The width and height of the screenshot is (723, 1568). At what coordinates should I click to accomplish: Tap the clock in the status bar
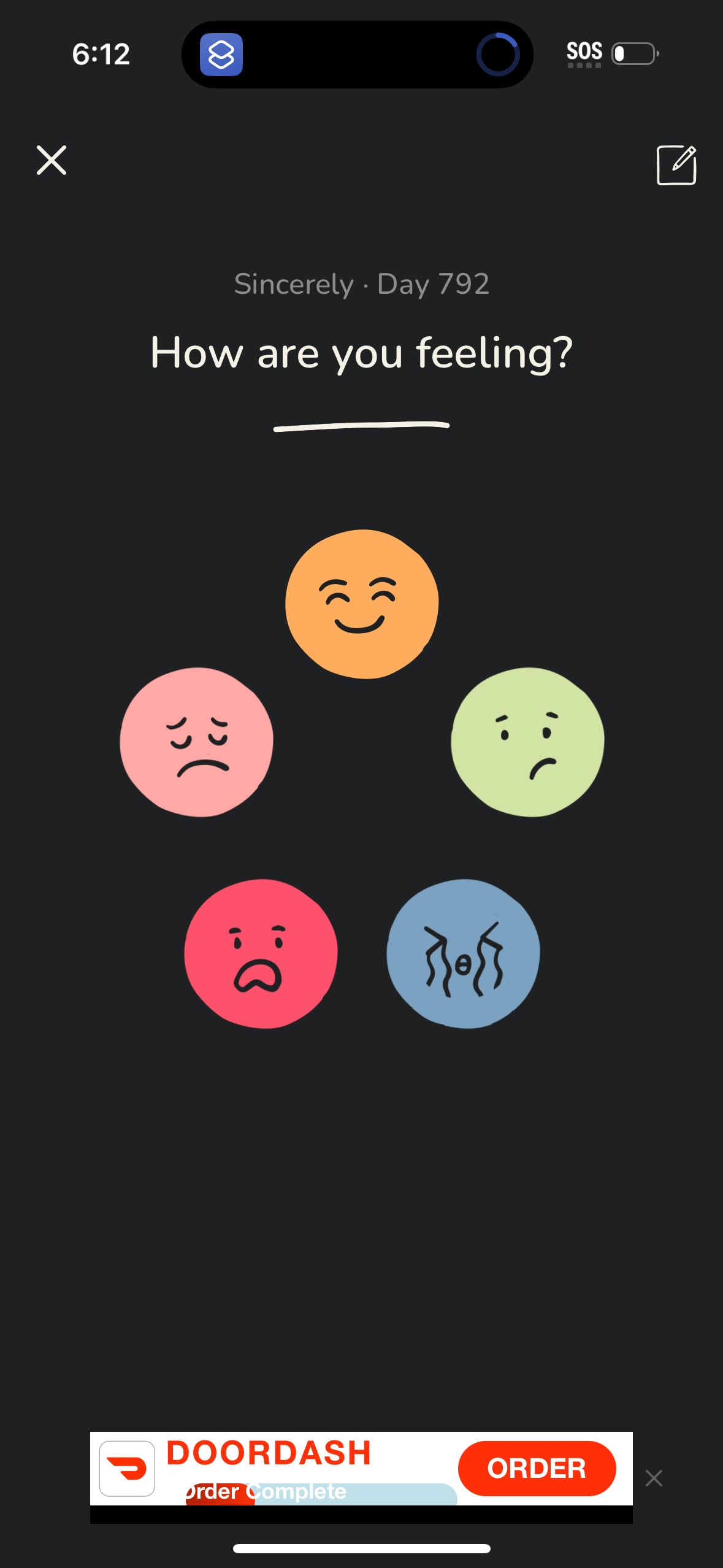coord(101,54)
